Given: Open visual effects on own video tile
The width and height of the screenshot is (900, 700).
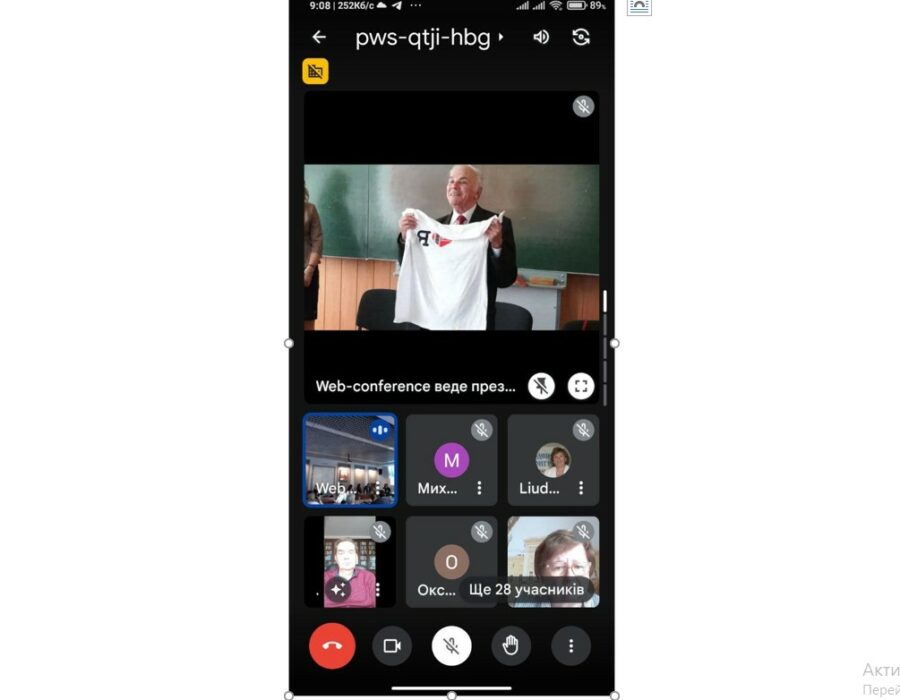Looking at the screenshot, I should [x=338, y=590].
